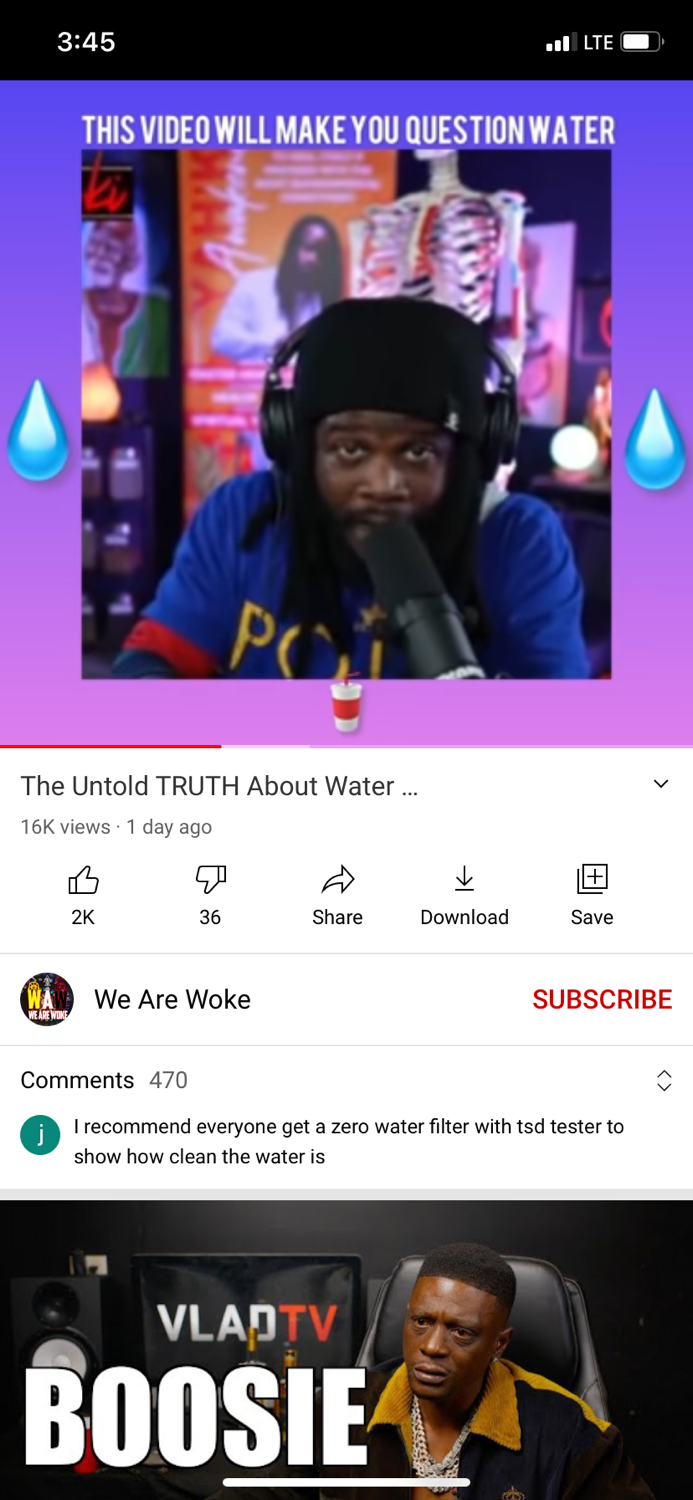Open the VladTV Boosie video

346,1350
